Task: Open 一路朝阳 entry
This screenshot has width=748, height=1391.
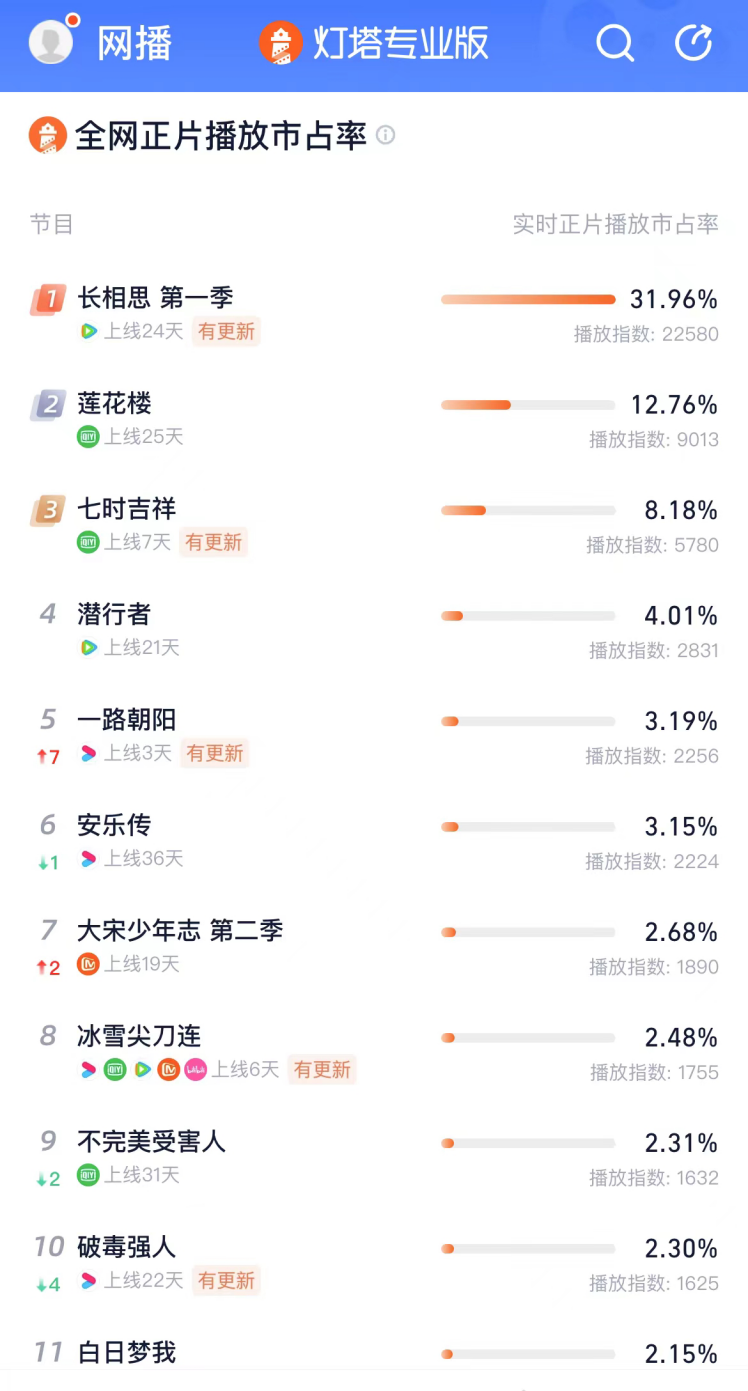Action: click(127, 720)
